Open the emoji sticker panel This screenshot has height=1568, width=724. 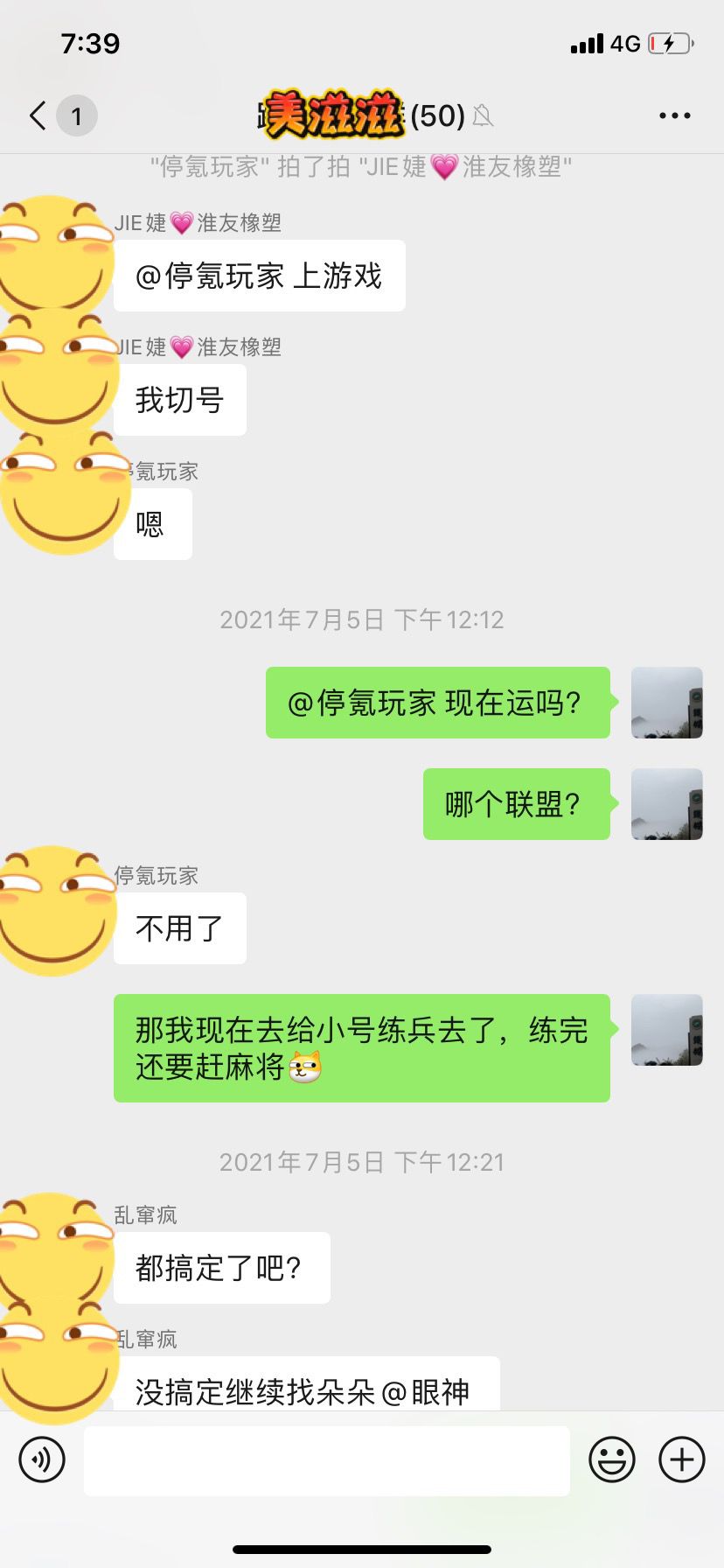(611, 1459)
